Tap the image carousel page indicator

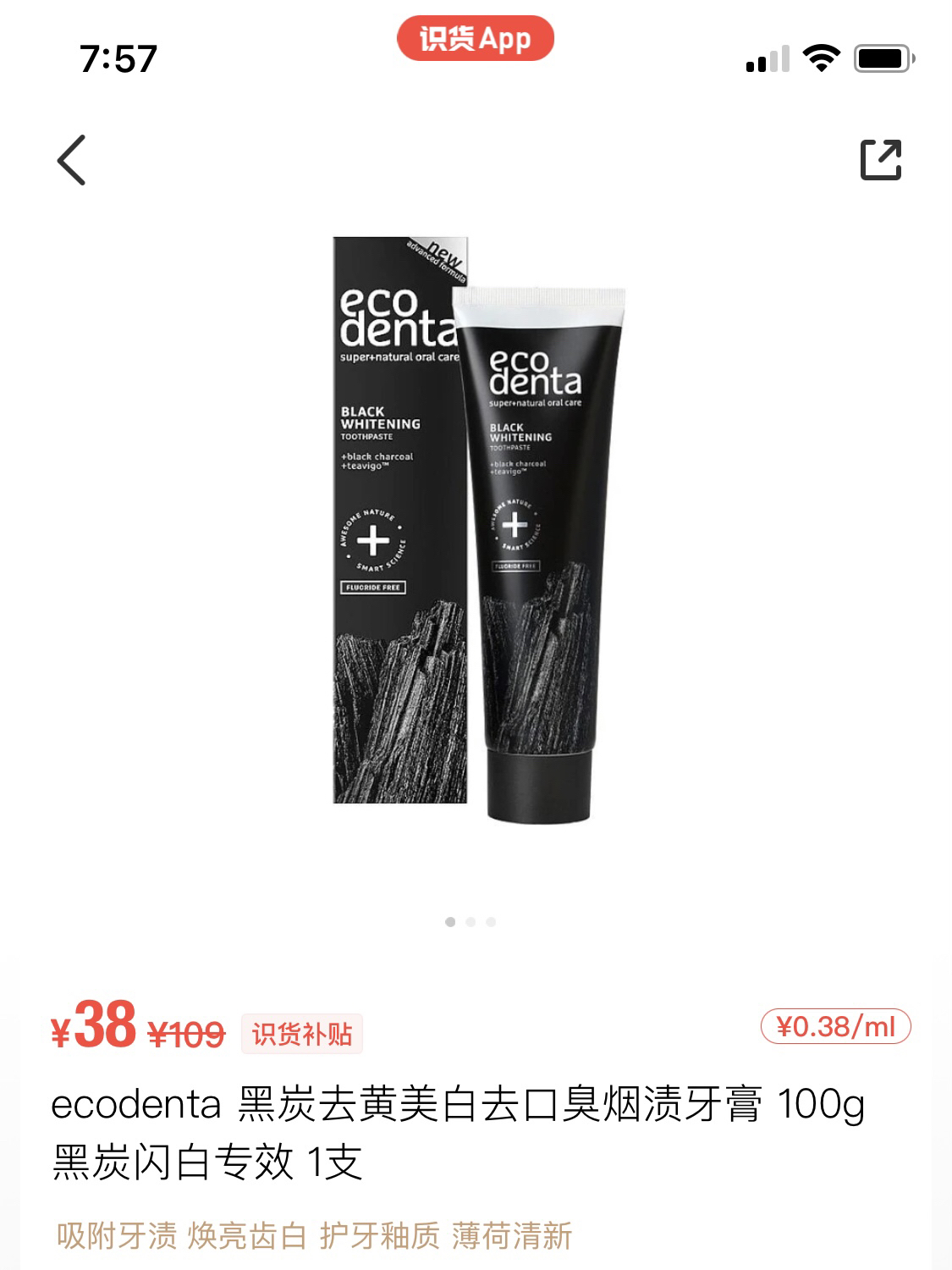click(x=470, y=922)
